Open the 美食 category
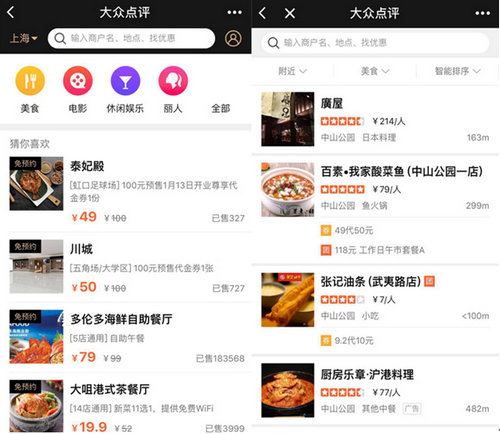 [x=30, y=89]
